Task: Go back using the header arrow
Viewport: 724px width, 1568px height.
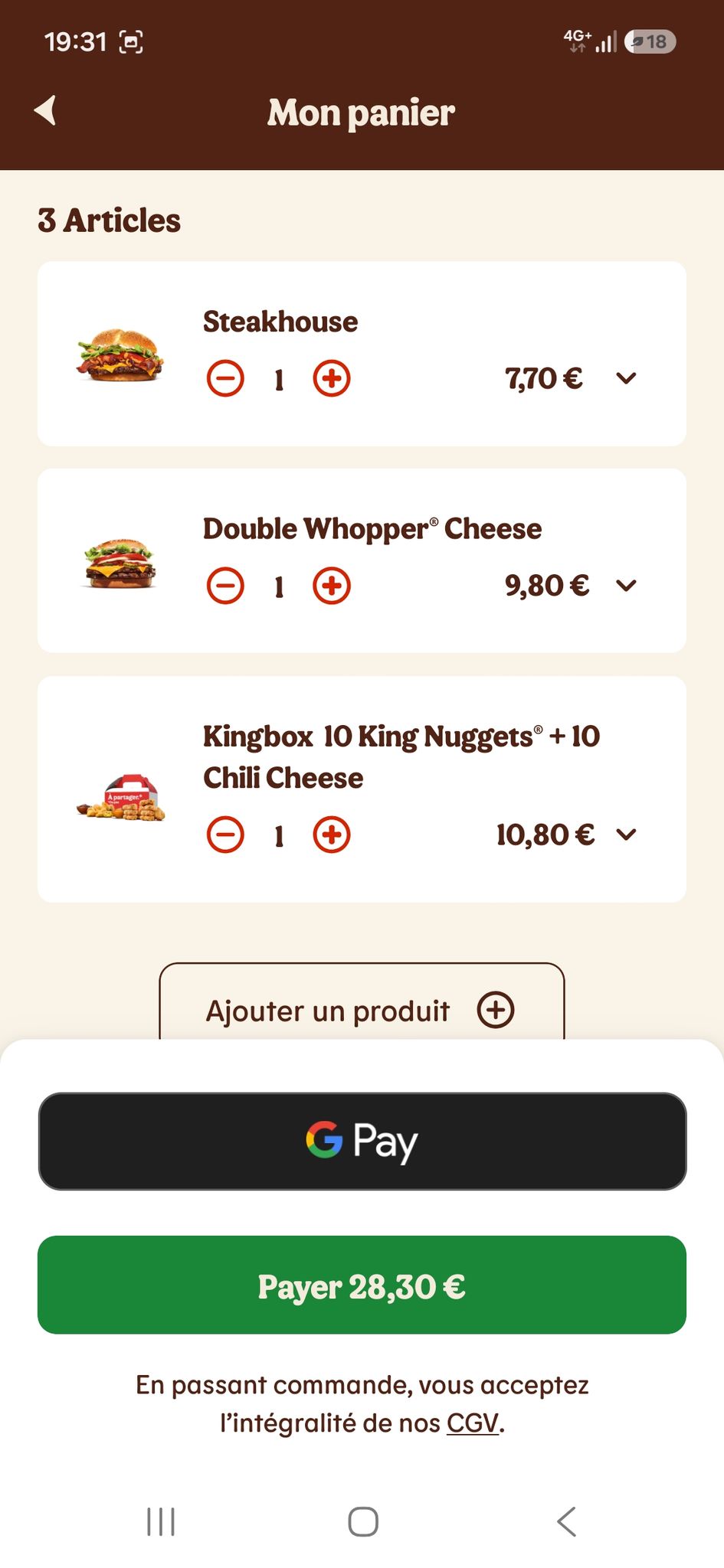Action: tap(46, 110)
